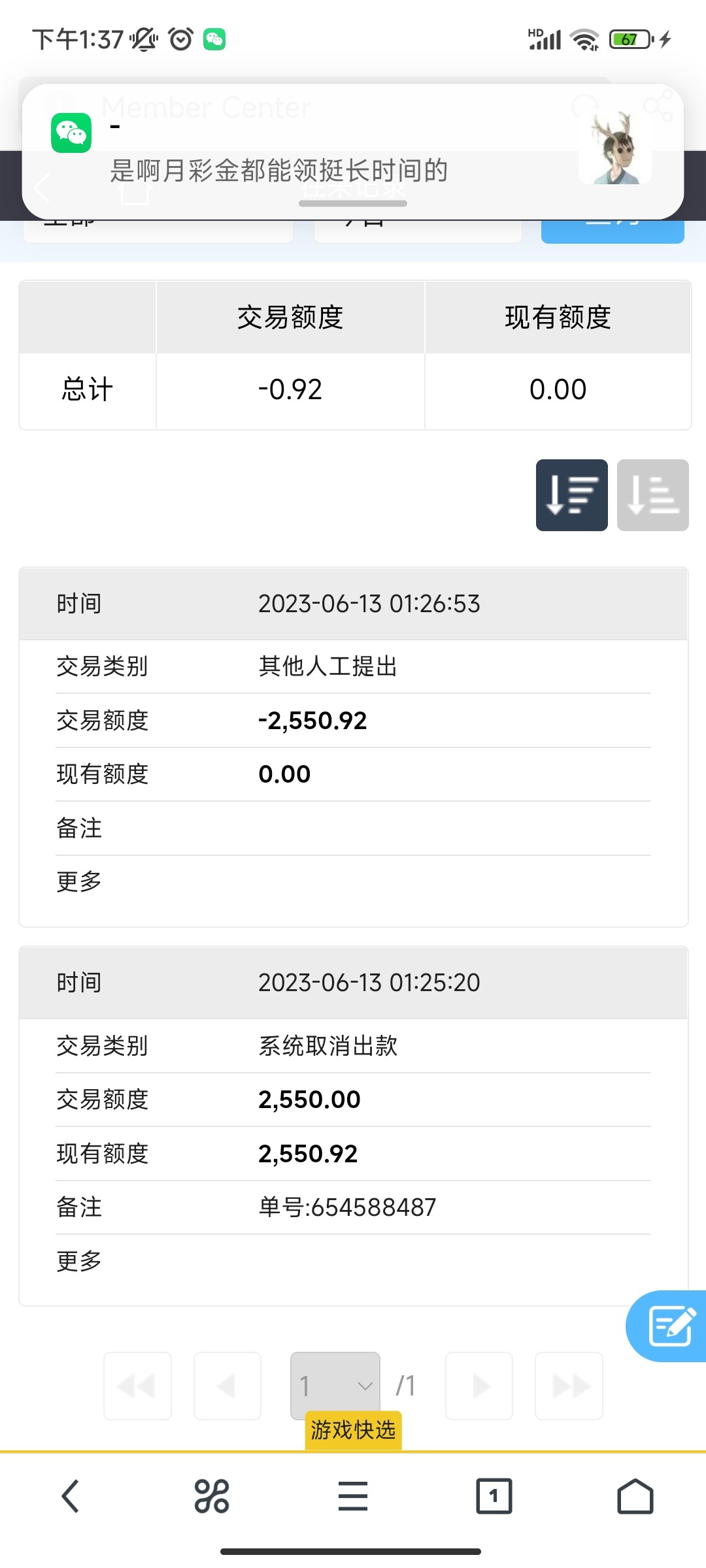Image resolution: width=706 pixels, height=1568 pixels.
Task: Jump to the first page
Action: point(137,1386)
